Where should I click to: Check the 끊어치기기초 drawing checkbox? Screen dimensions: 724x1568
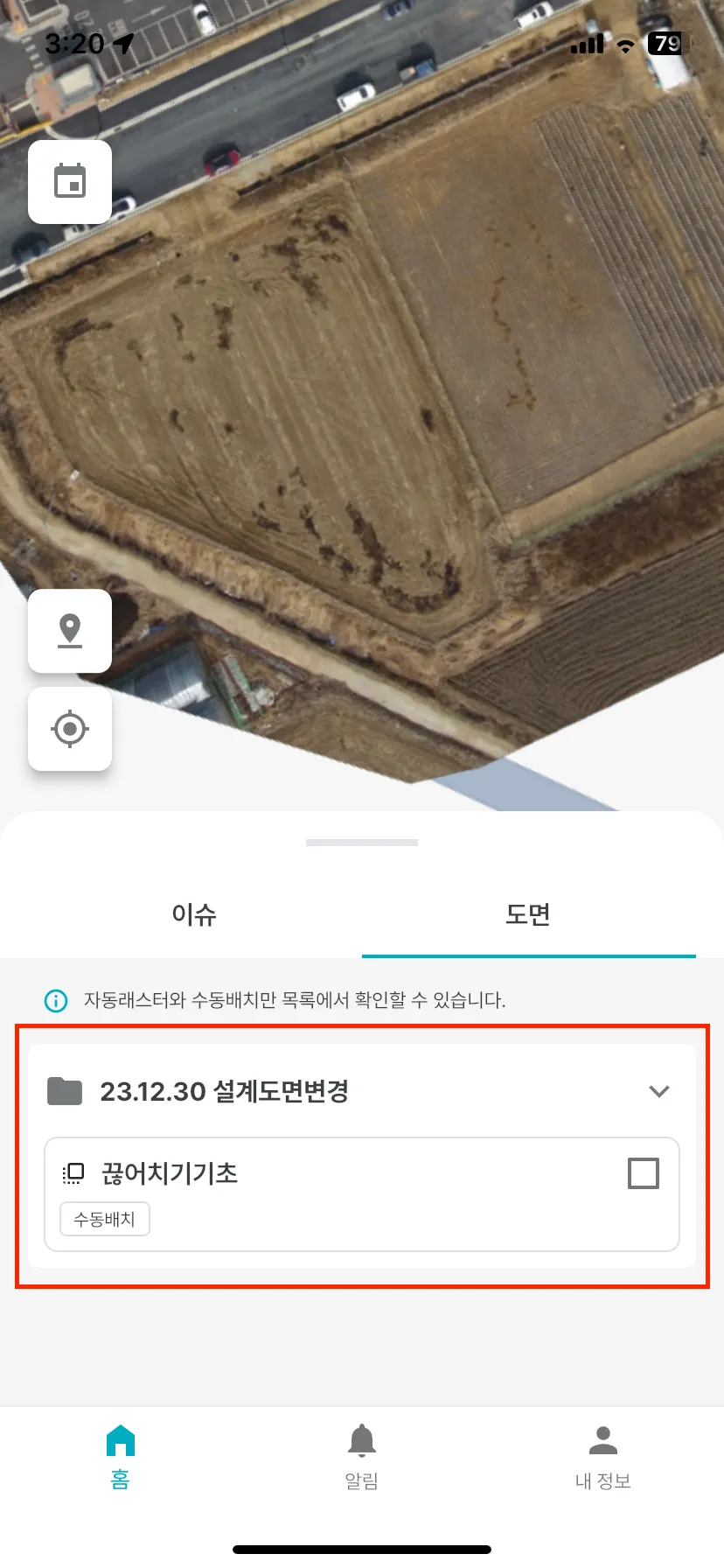point(643,1173)
